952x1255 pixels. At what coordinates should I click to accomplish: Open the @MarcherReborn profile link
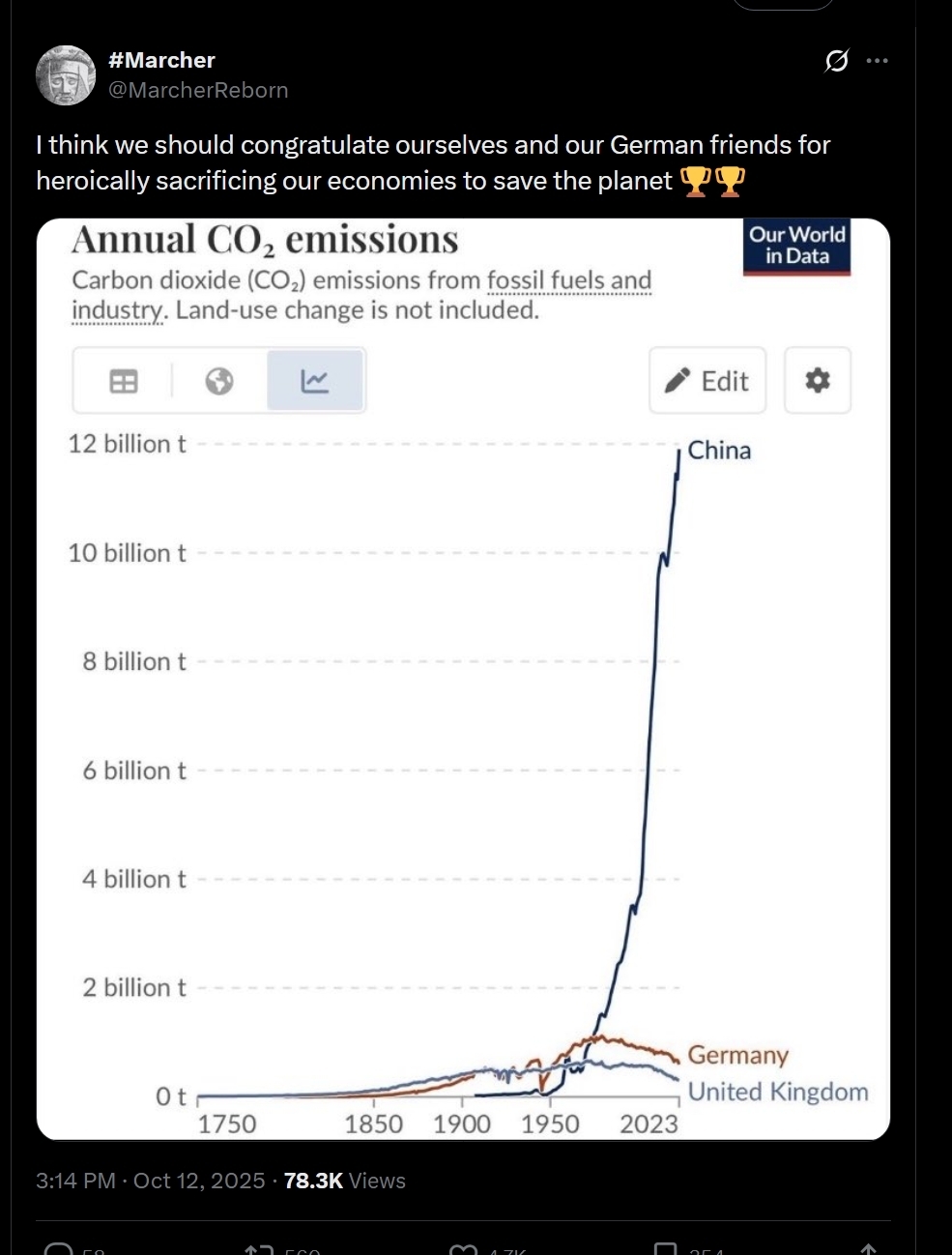pyautogui.click(x=198, y=90)
